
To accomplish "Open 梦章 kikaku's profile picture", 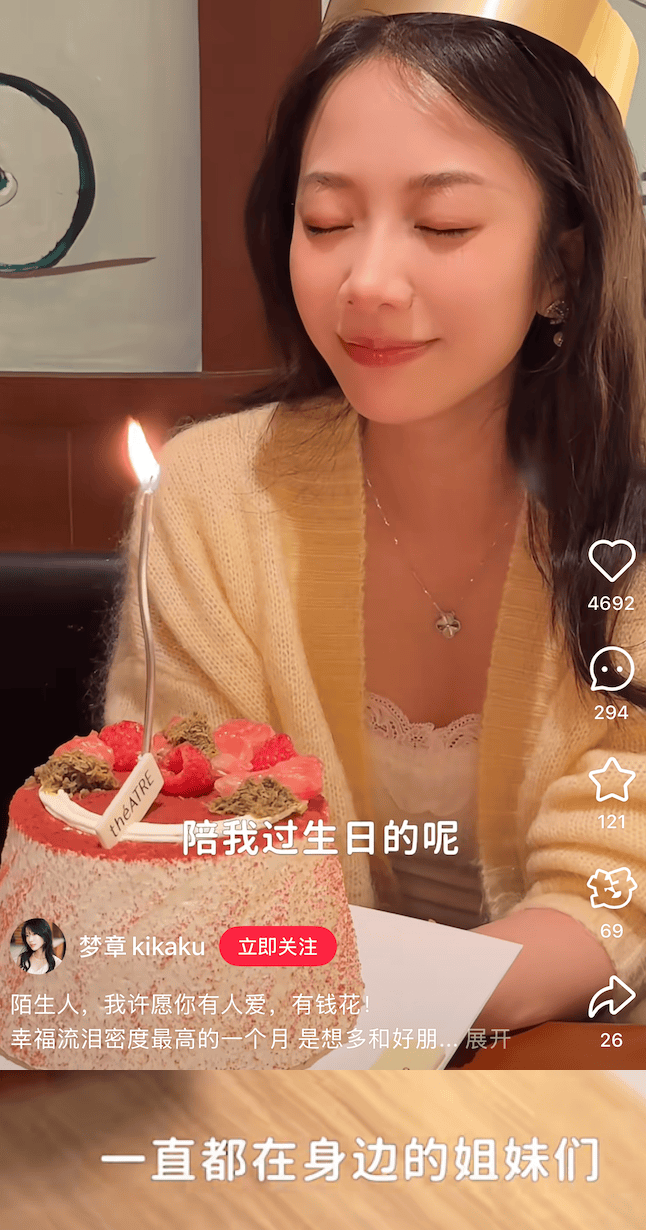I will (37, 946).
